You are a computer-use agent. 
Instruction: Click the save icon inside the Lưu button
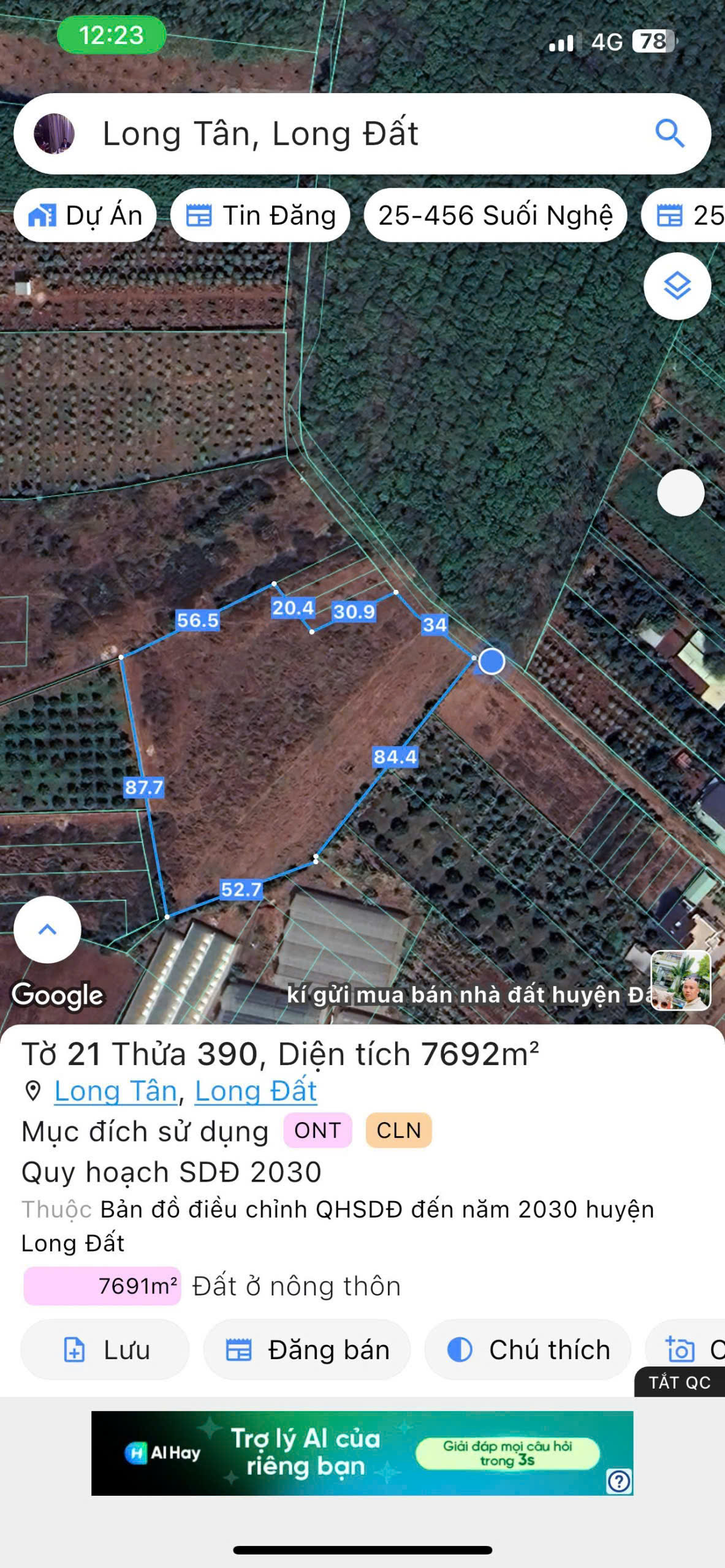[x=74, y=1349]
